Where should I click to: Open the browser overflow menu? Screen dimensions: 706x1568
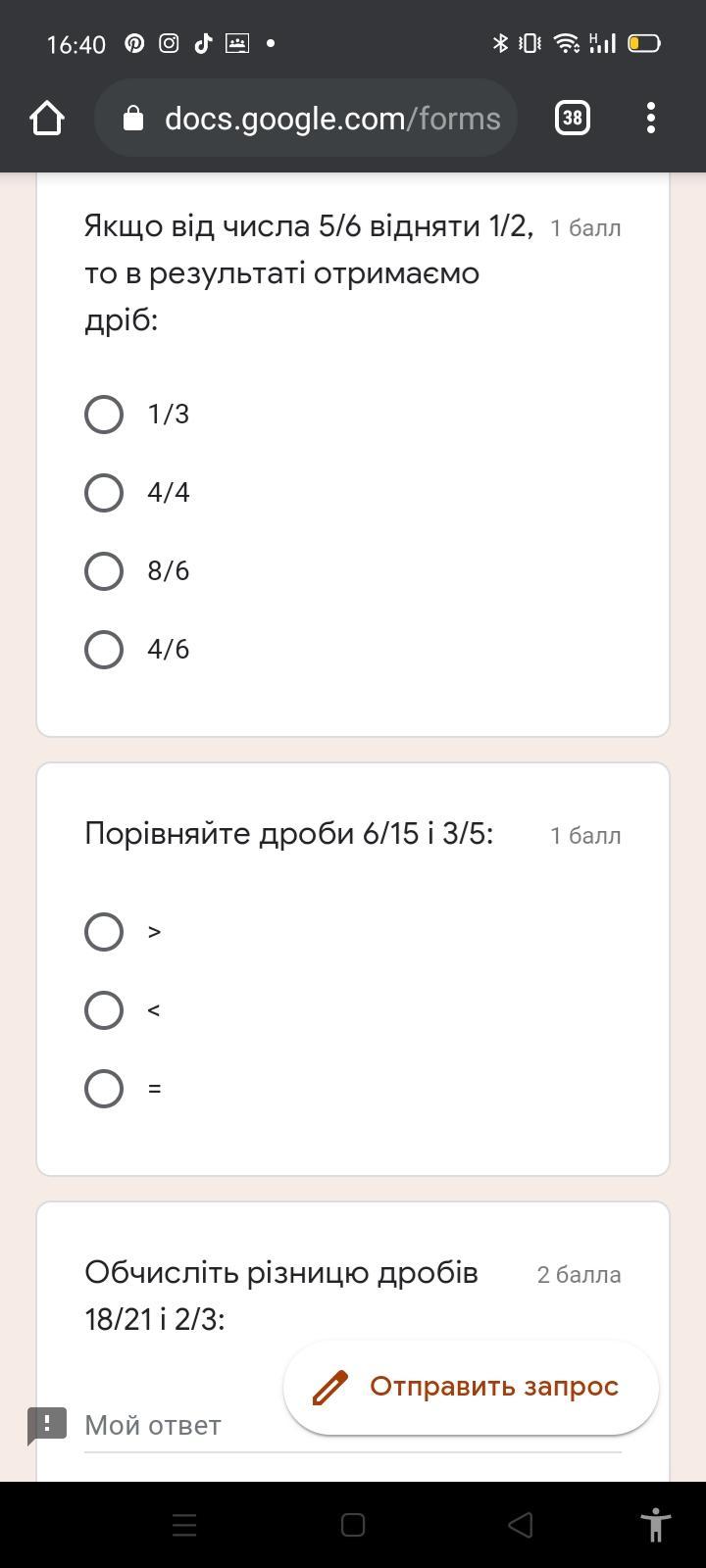coord(651,119)
